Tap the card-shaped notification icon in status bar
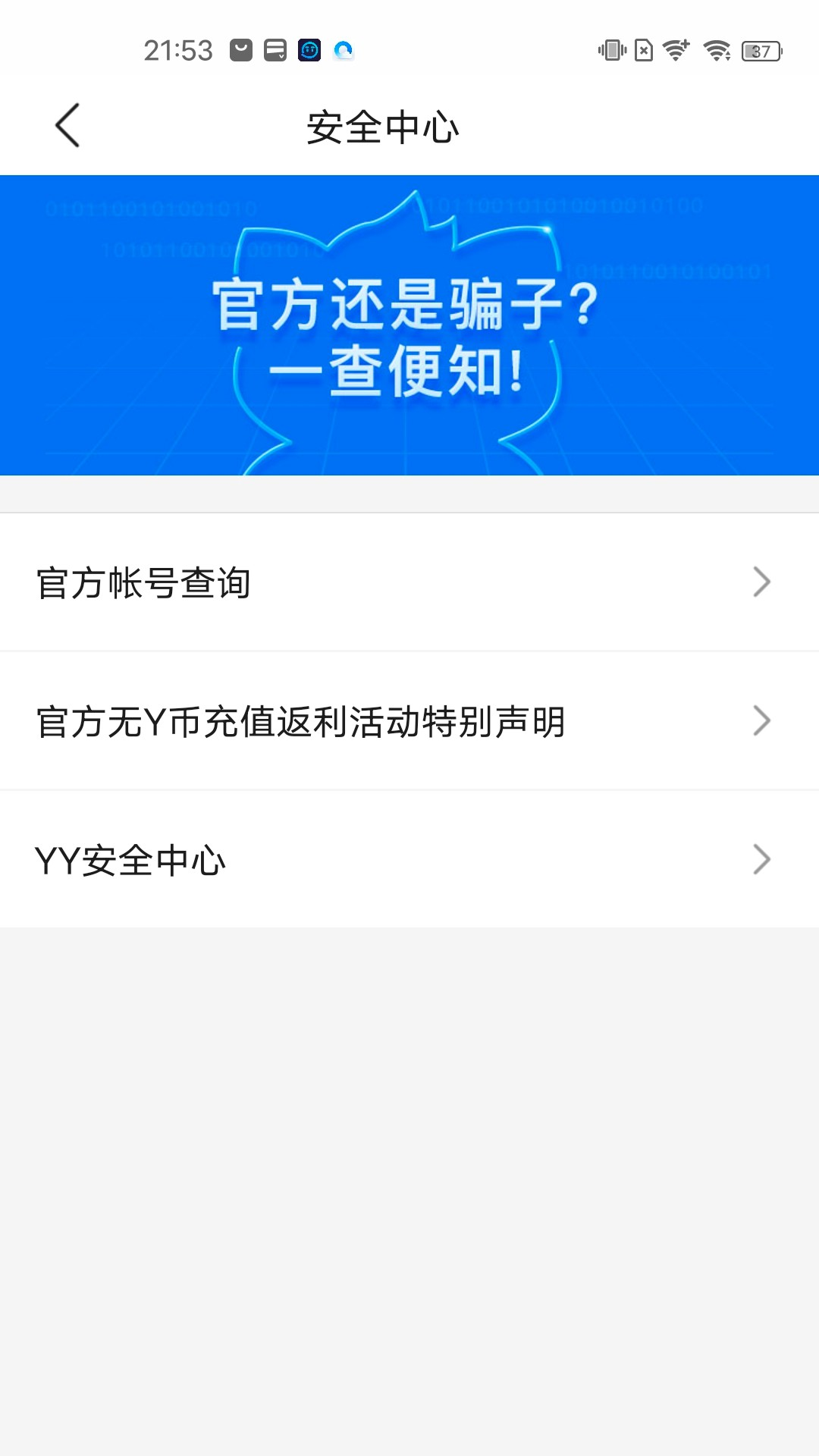This screenshot has height=1456, width=819. [x=275, y=50]
